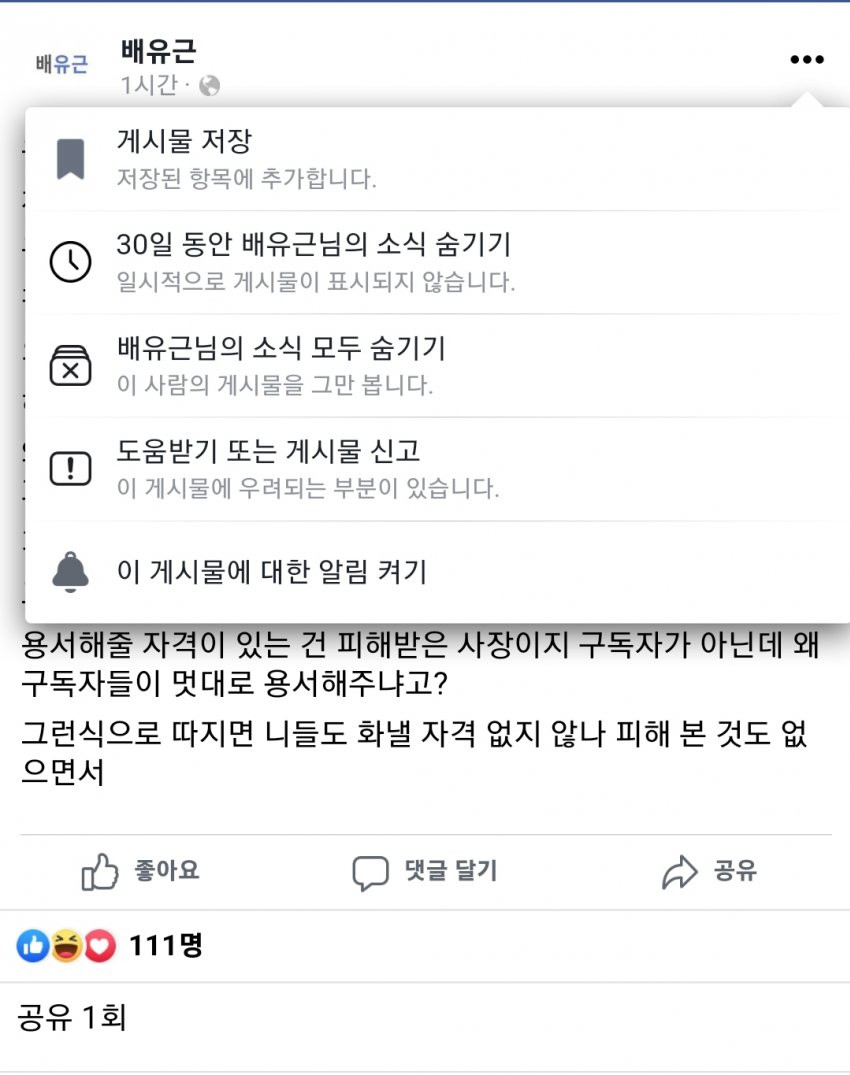Open 배유근 profile picture

61,65
